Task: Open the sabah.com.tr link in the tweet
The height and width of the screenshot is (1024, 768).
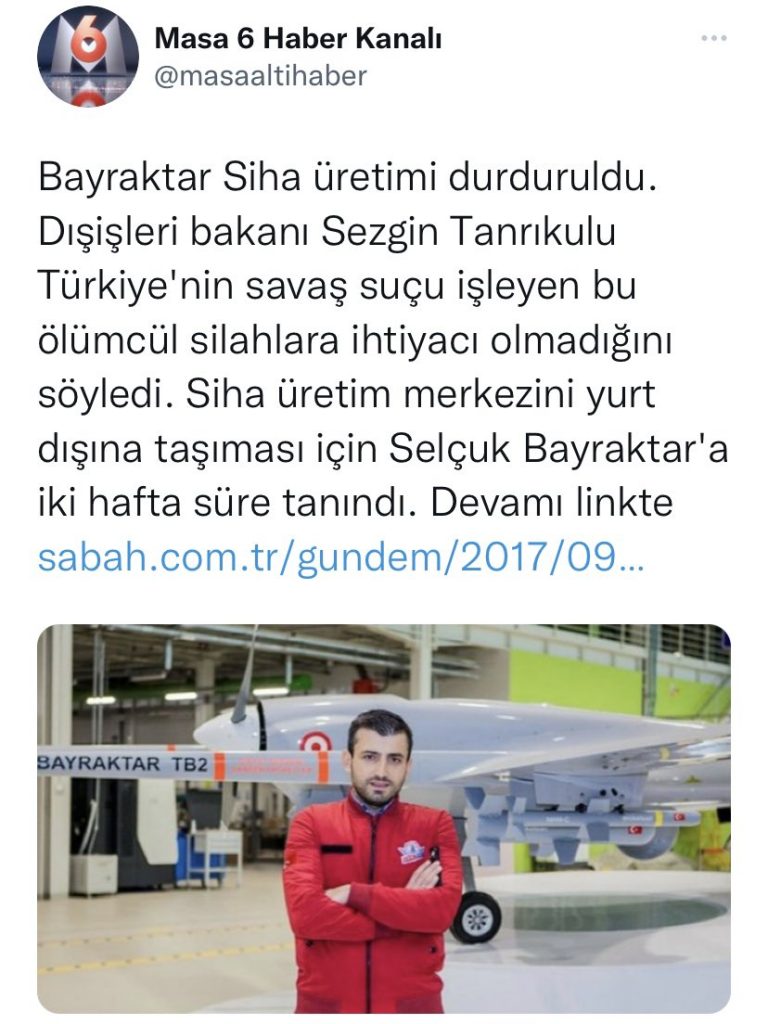Action: click(x=341, y=558)
